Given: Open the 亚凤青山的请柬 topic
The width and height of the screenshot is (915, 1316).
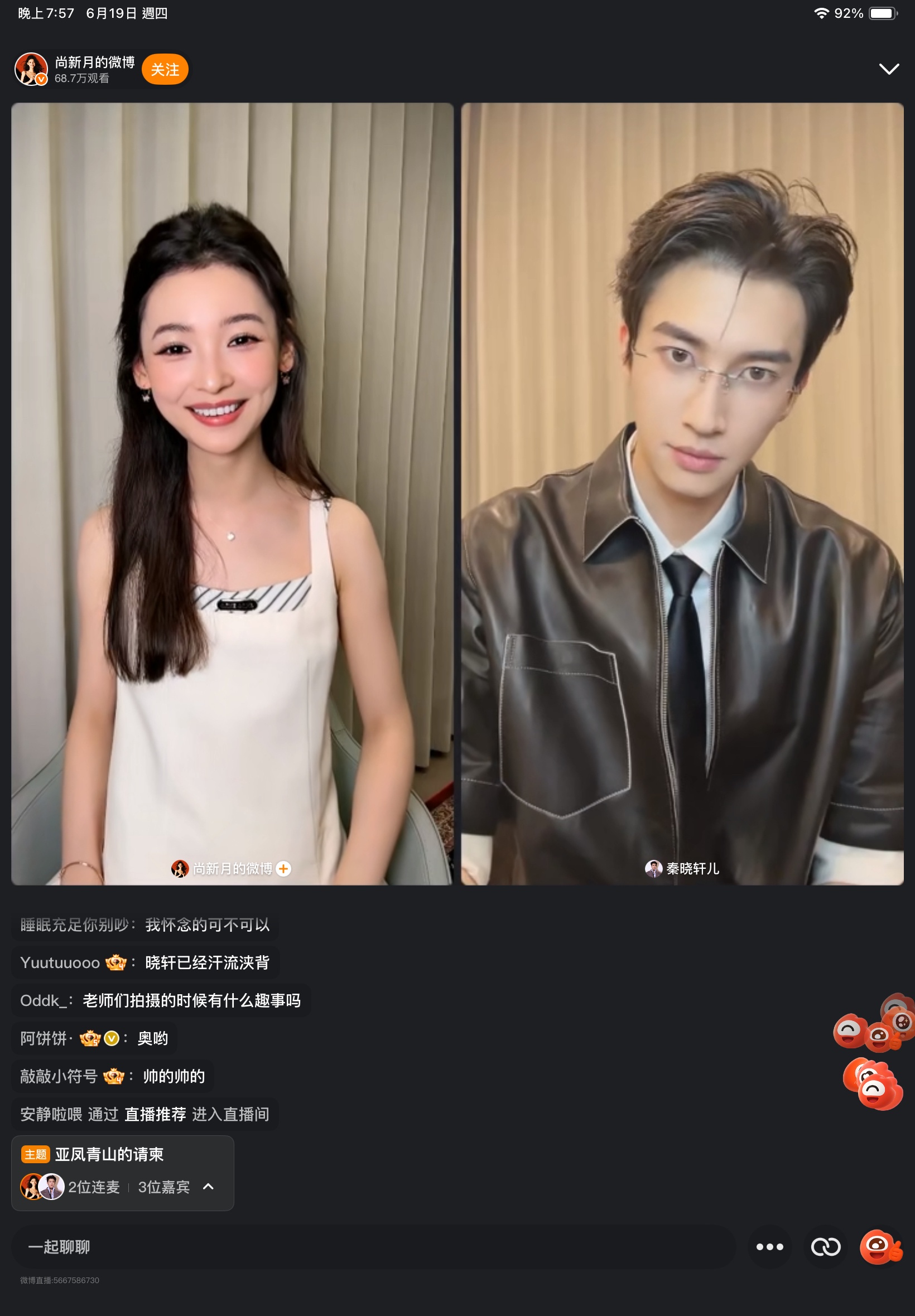Looking at the screenshot, I should pyautogui.click(x=109, y=1154).
